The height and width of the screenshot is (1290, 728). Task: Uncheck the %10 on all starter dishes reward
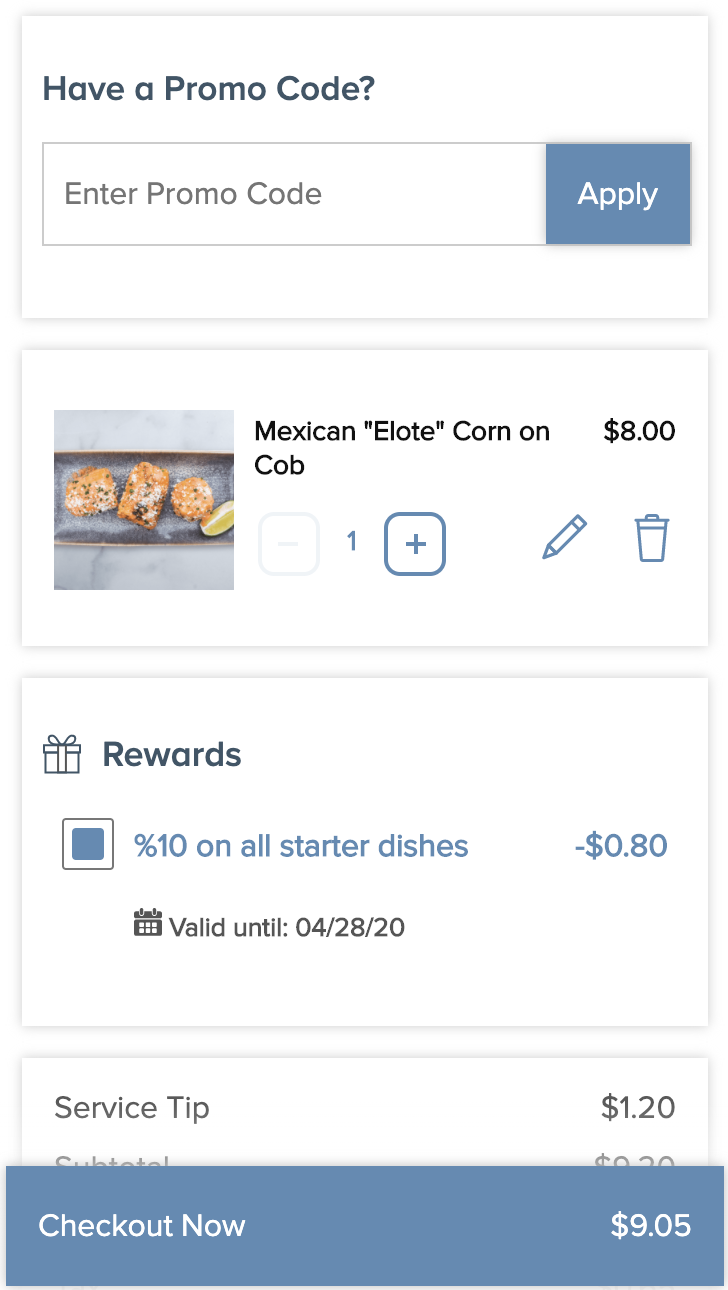pyautogui.click(x=88, y=844)
